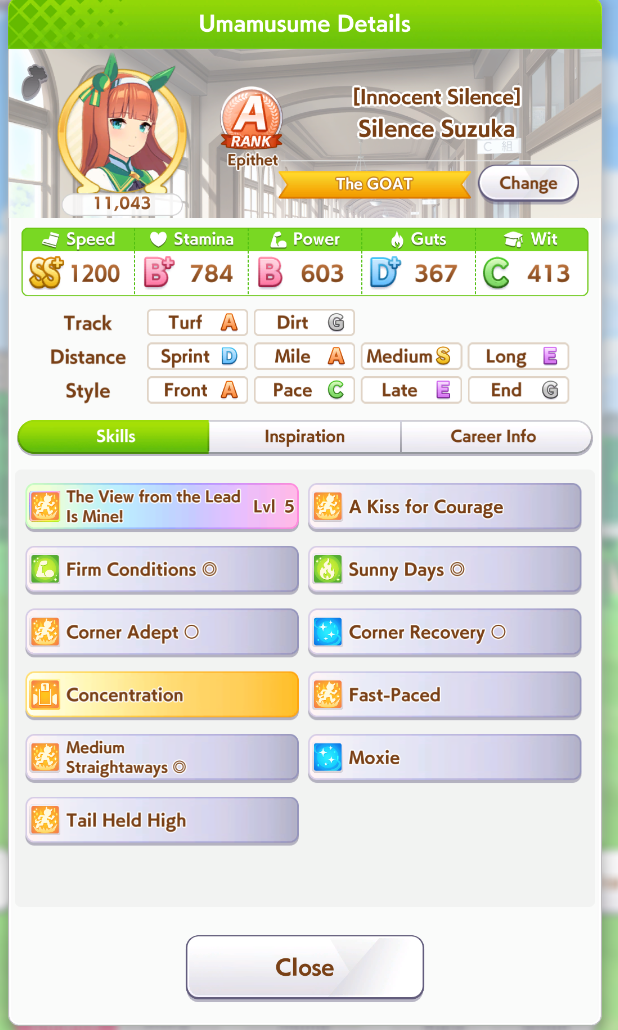The image size is (618, 1030).
Task: Check the Moxie skill
Action: [x=445, y=758]
